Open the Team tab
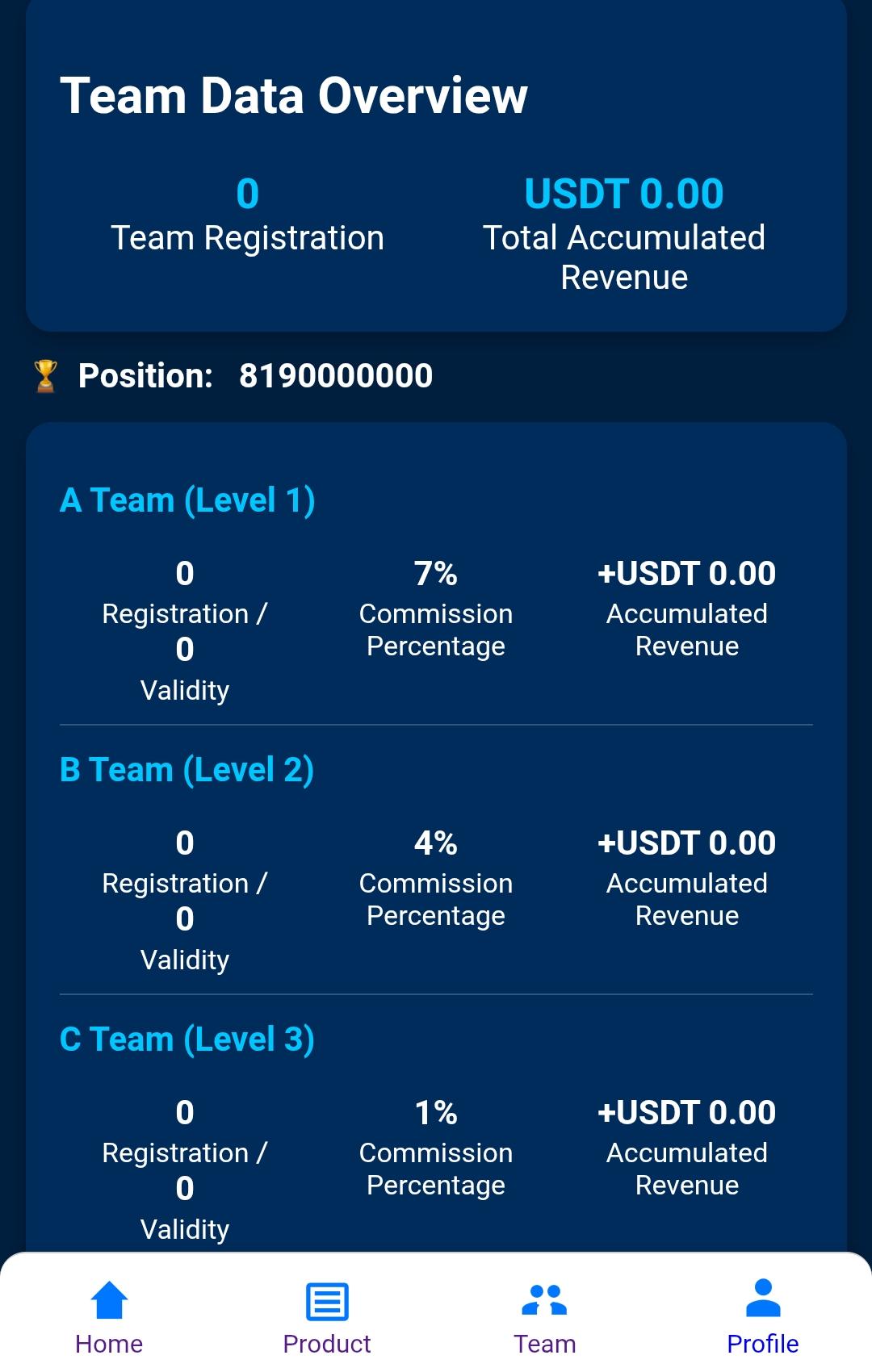The image size is (872, 1372). pos(545,1316)
